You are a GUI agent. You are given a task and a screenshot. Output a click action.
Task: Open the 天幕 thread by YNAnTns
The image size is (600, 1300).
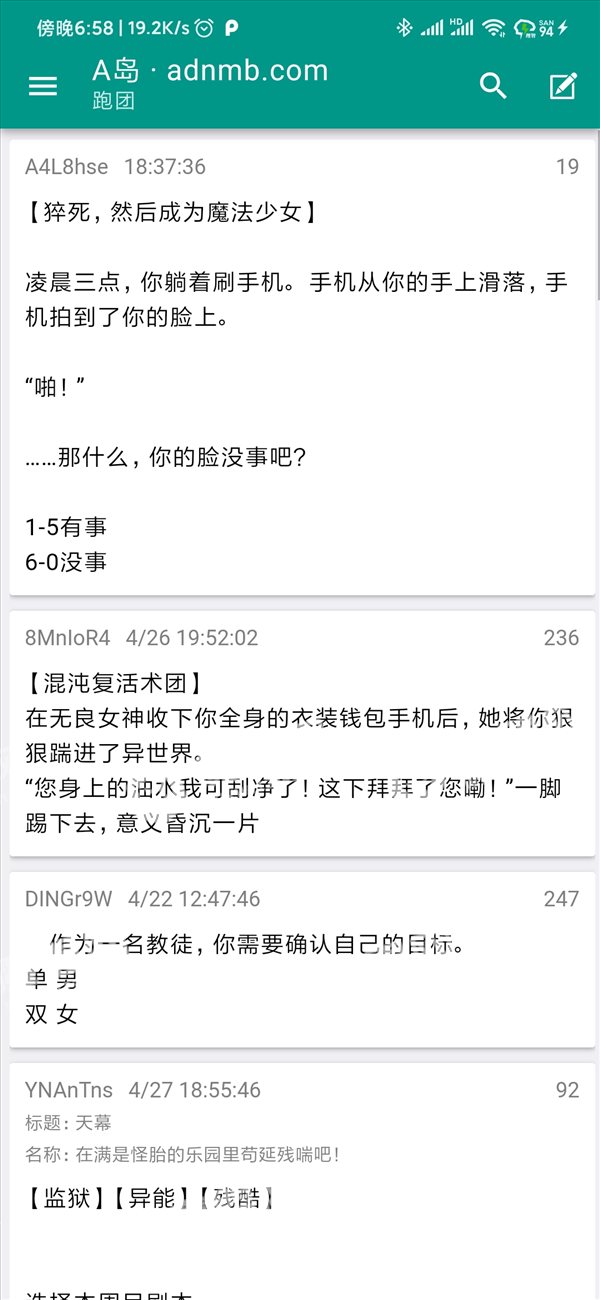302,1181
